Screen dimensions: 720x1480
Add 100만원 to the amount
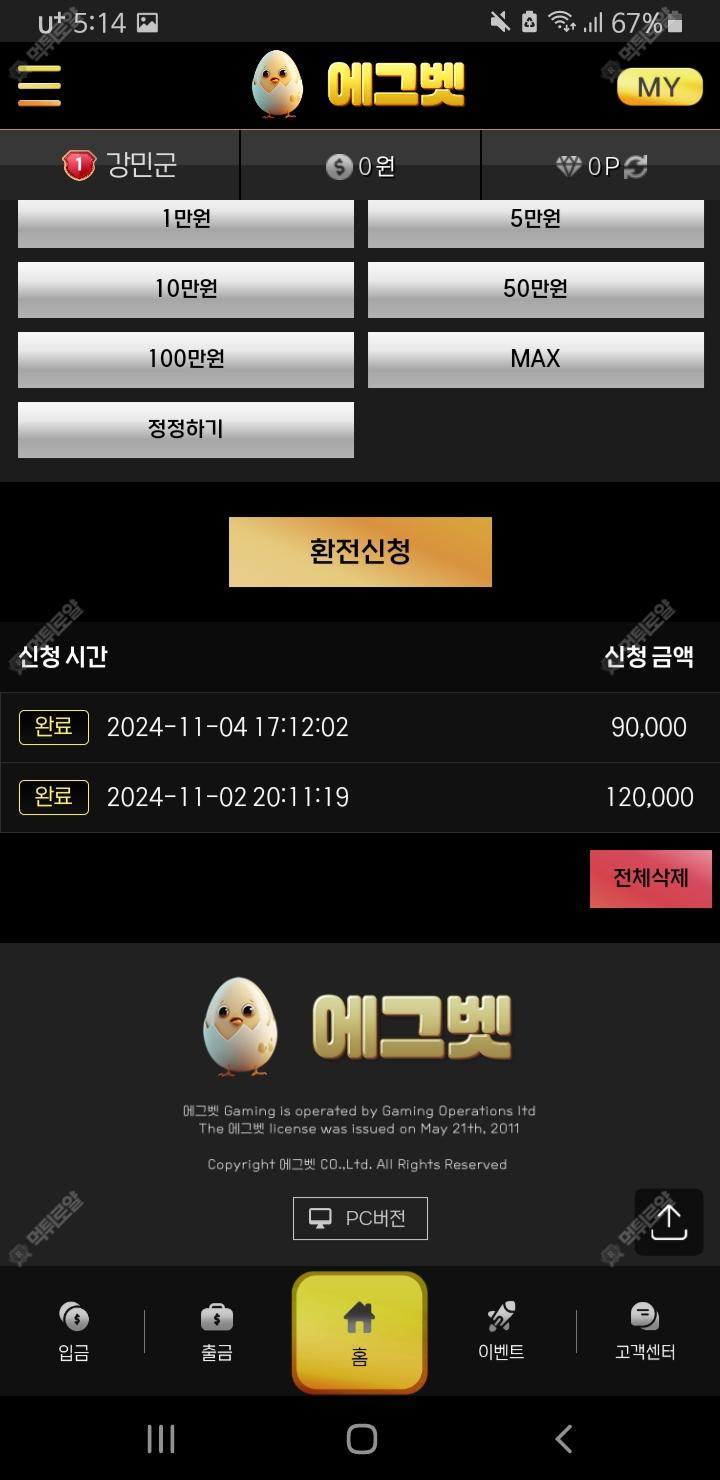coord(186,359)
